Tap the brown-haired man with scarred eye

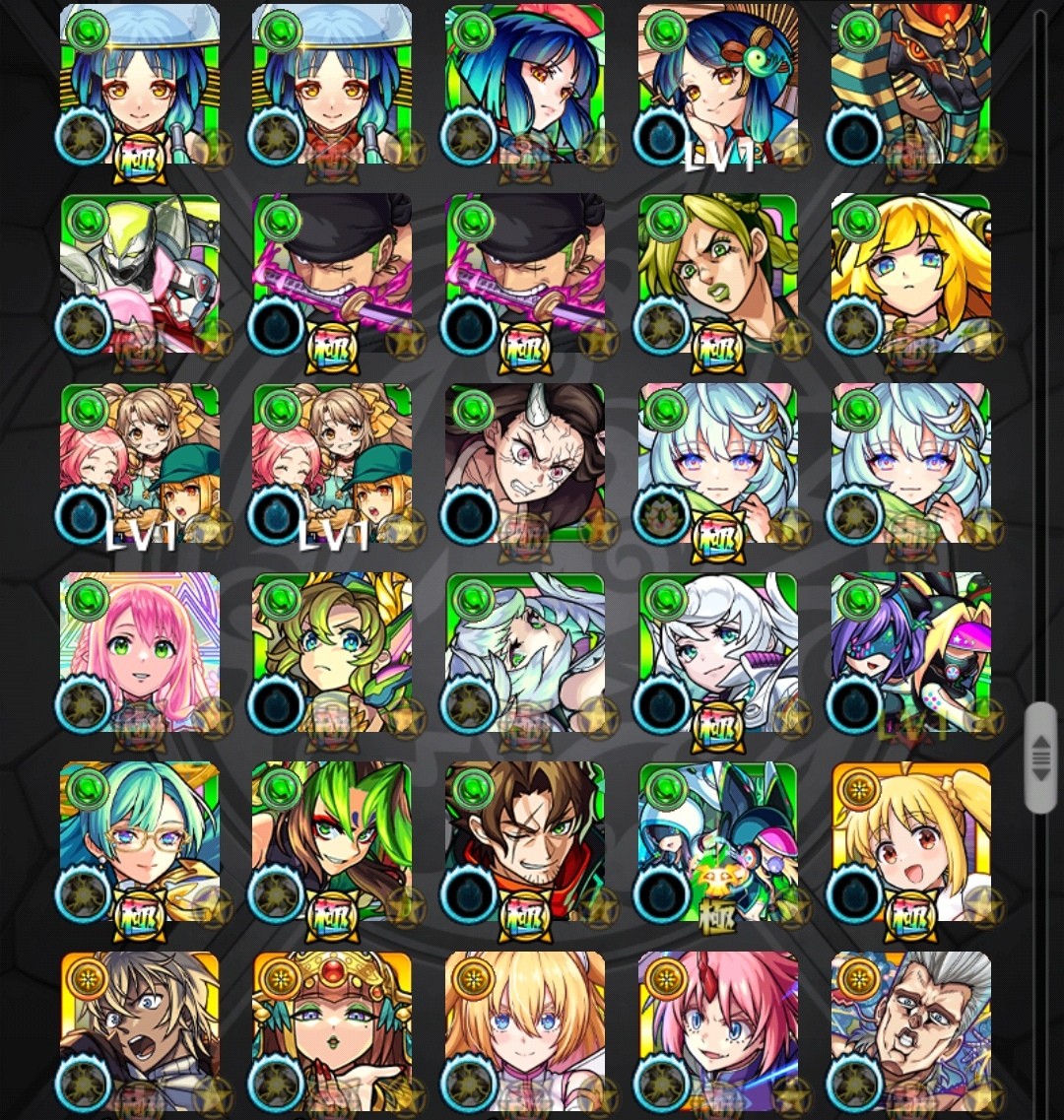pyautogui.click(x=524, y=841)
